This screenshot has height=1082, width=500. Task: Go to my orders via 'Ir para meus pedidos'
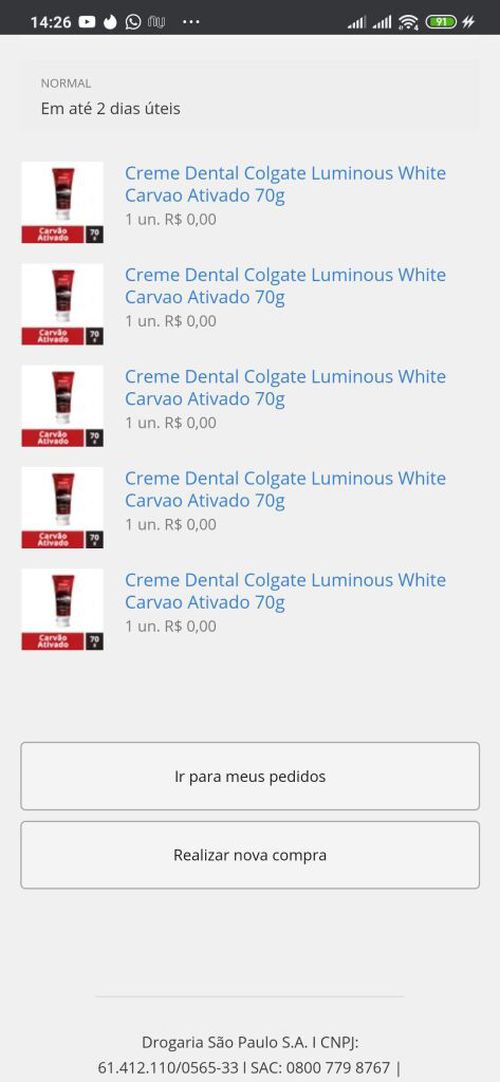point(250,776)
